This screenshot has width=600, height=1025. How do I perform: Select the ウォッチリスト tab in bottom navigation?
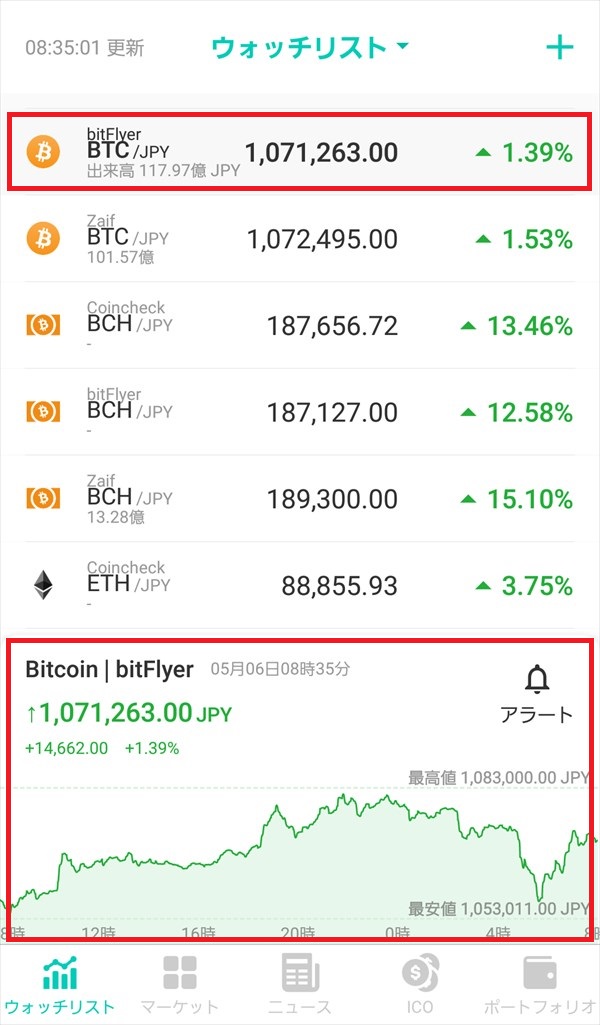(x=59, y=986)
